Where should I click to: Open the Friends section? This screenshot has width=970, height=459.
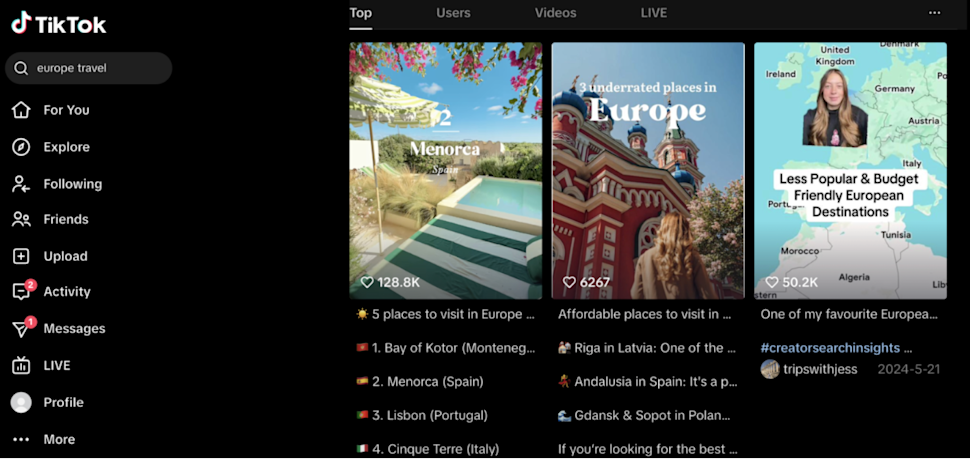(65, 219)
